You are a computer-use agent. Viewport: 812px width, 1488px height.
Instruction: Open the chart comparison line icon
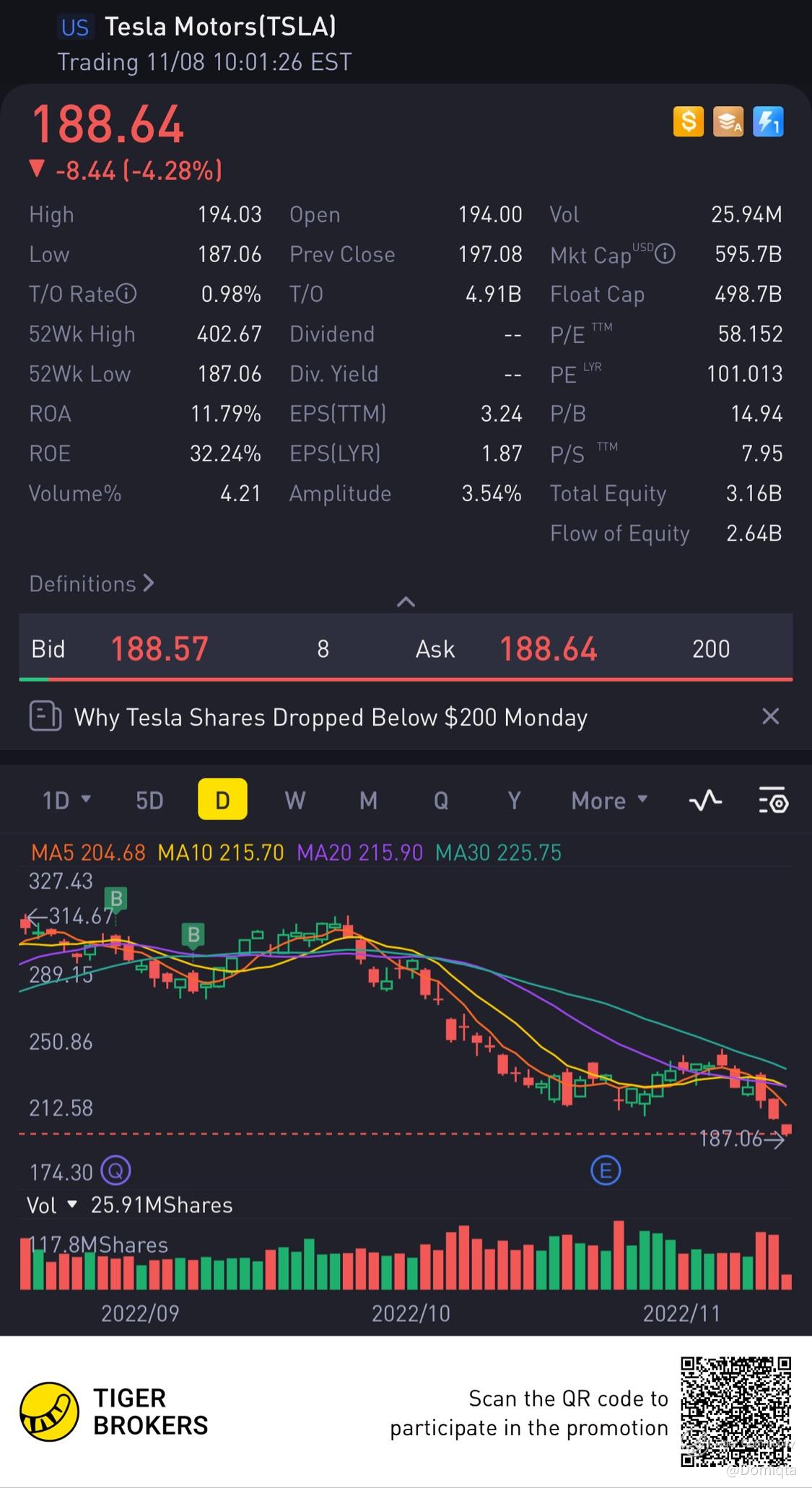pyautogui.click(x=705, y=800)
